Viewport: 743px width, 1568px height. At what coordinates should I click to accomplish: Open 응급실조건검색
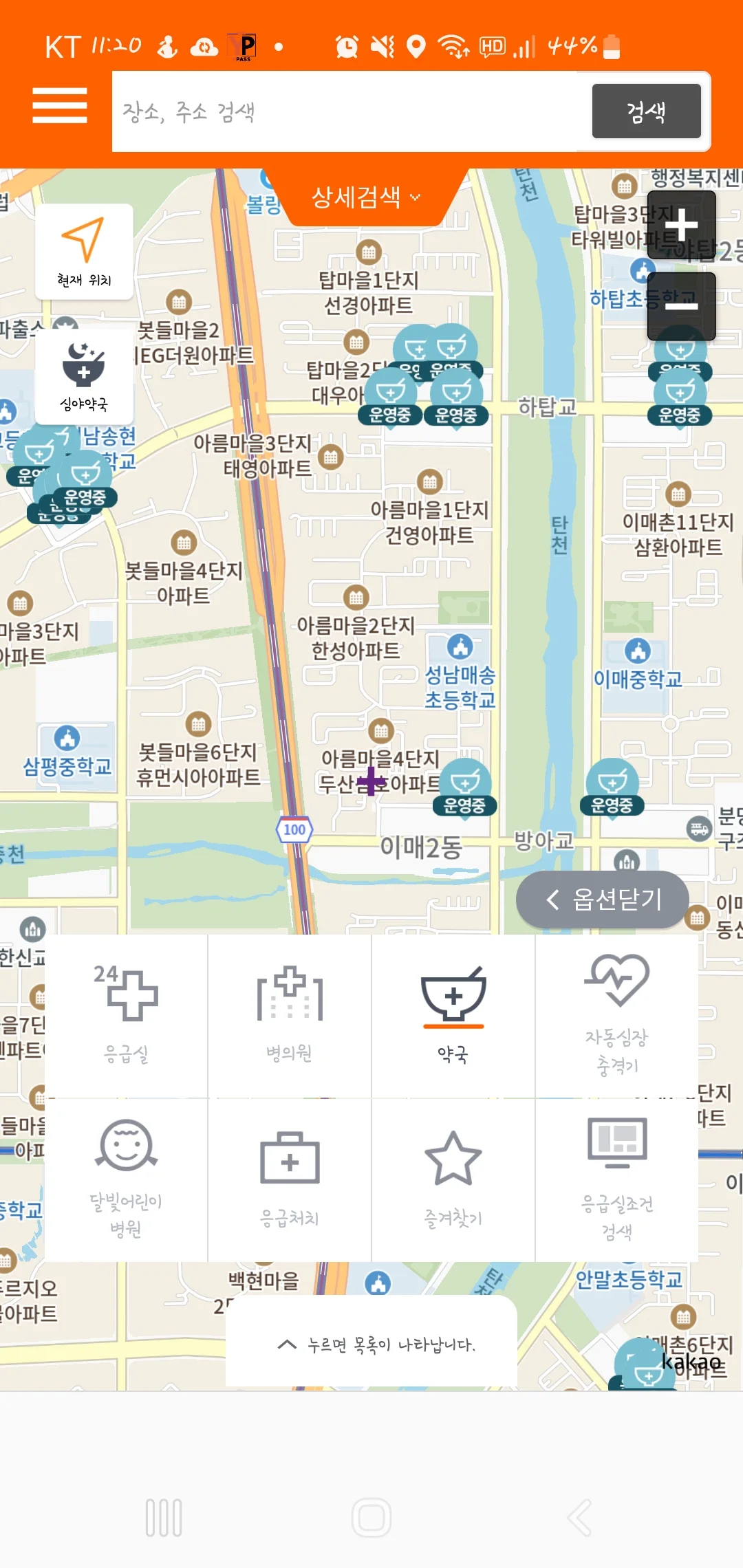(617, 1179)
